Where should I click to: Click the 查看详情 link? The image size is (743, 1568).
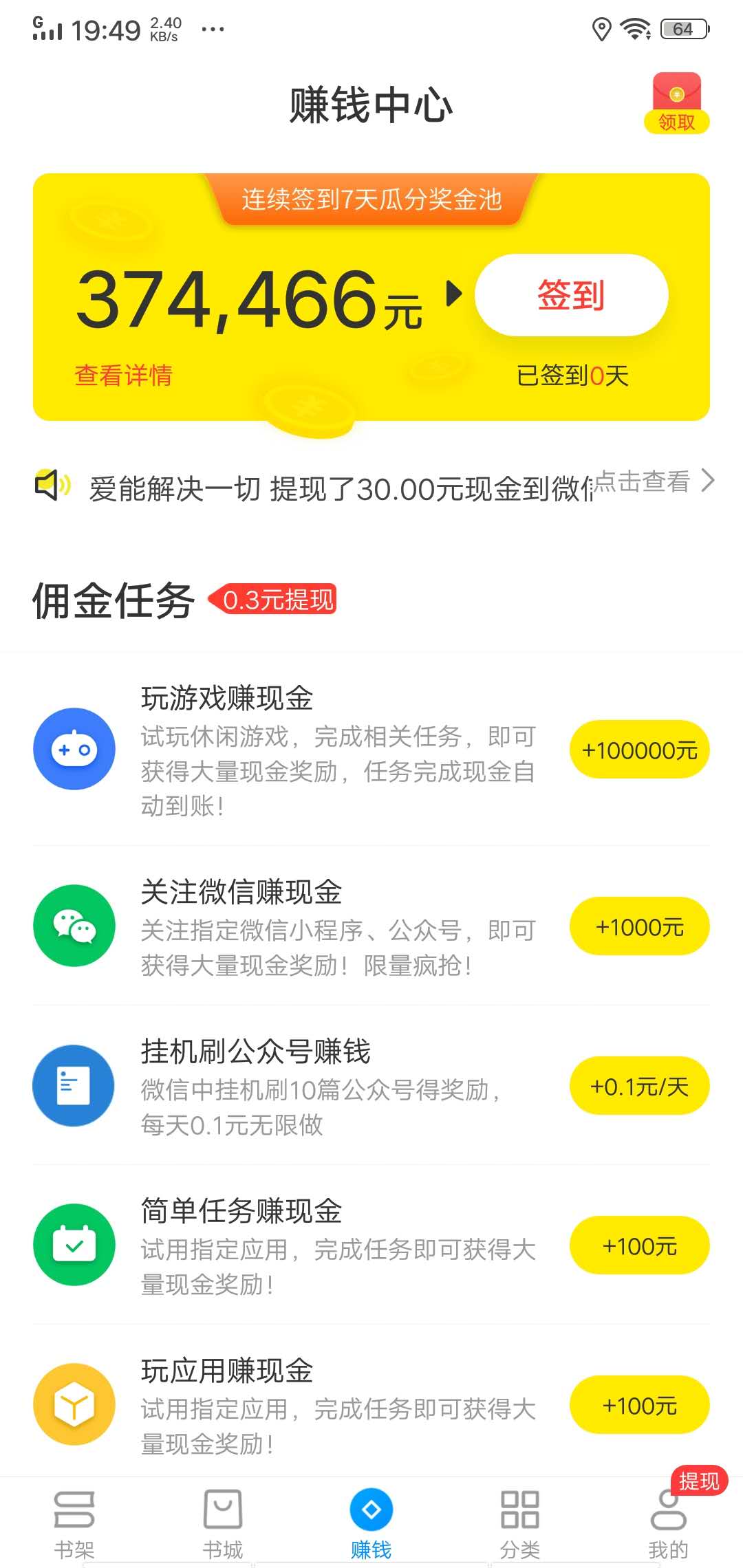point(123,376)
